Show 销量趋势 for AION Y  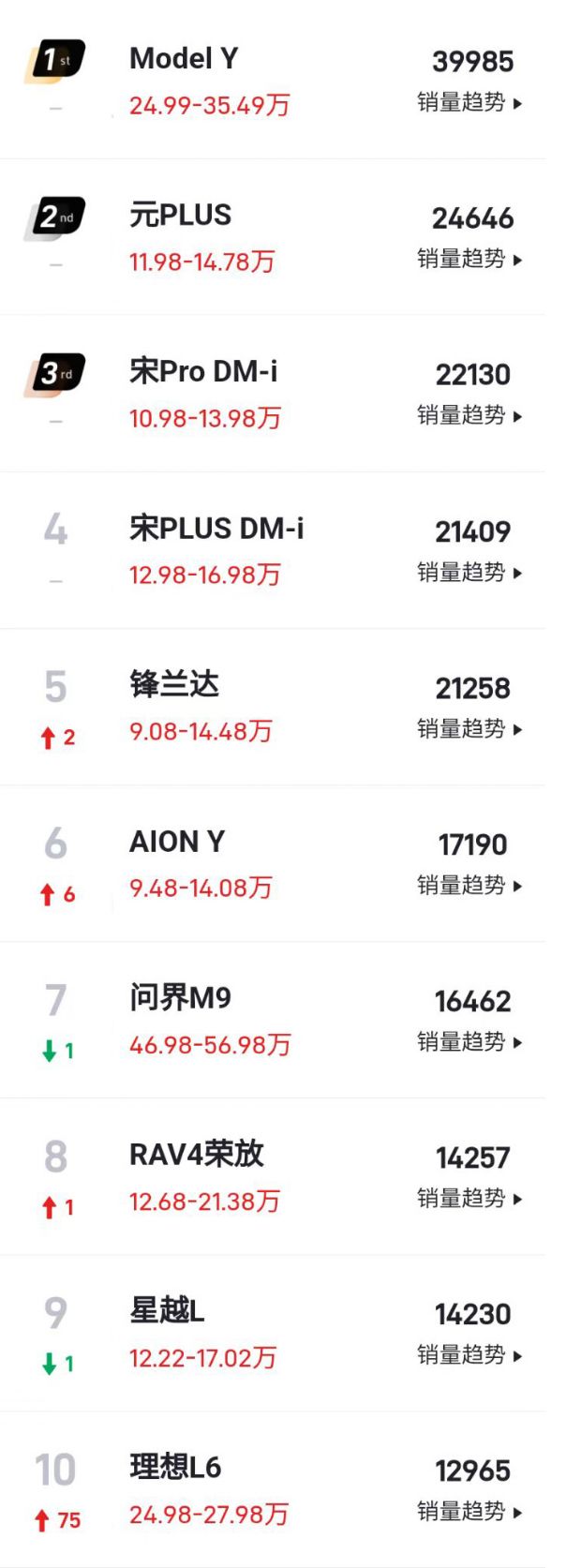[x=469, y=886]
